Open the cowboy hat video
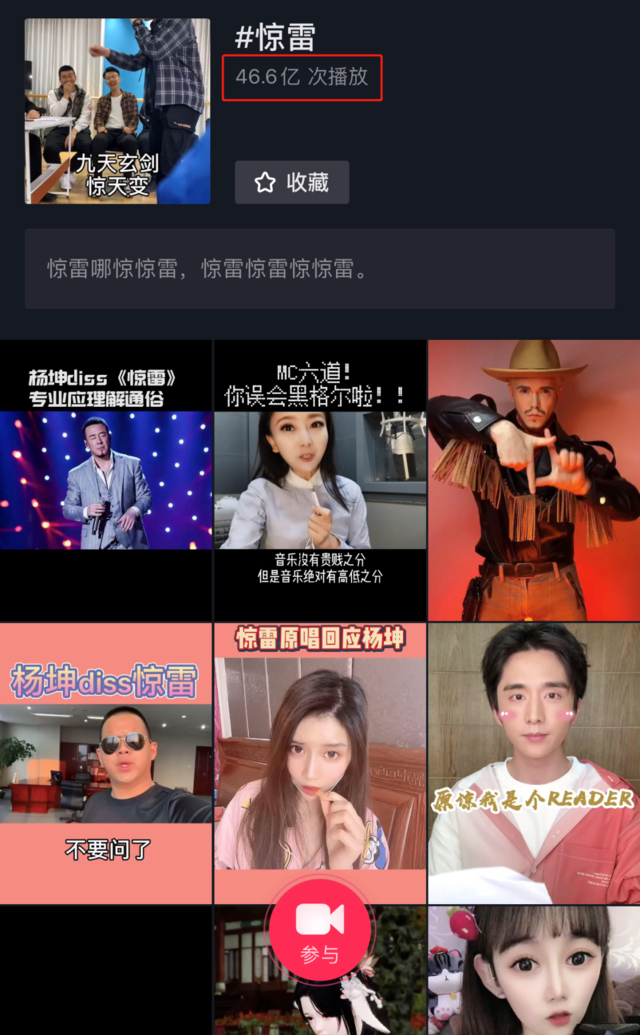This screenshot has width=640, height=1035. pyautogui.click(x=534, y=480)
